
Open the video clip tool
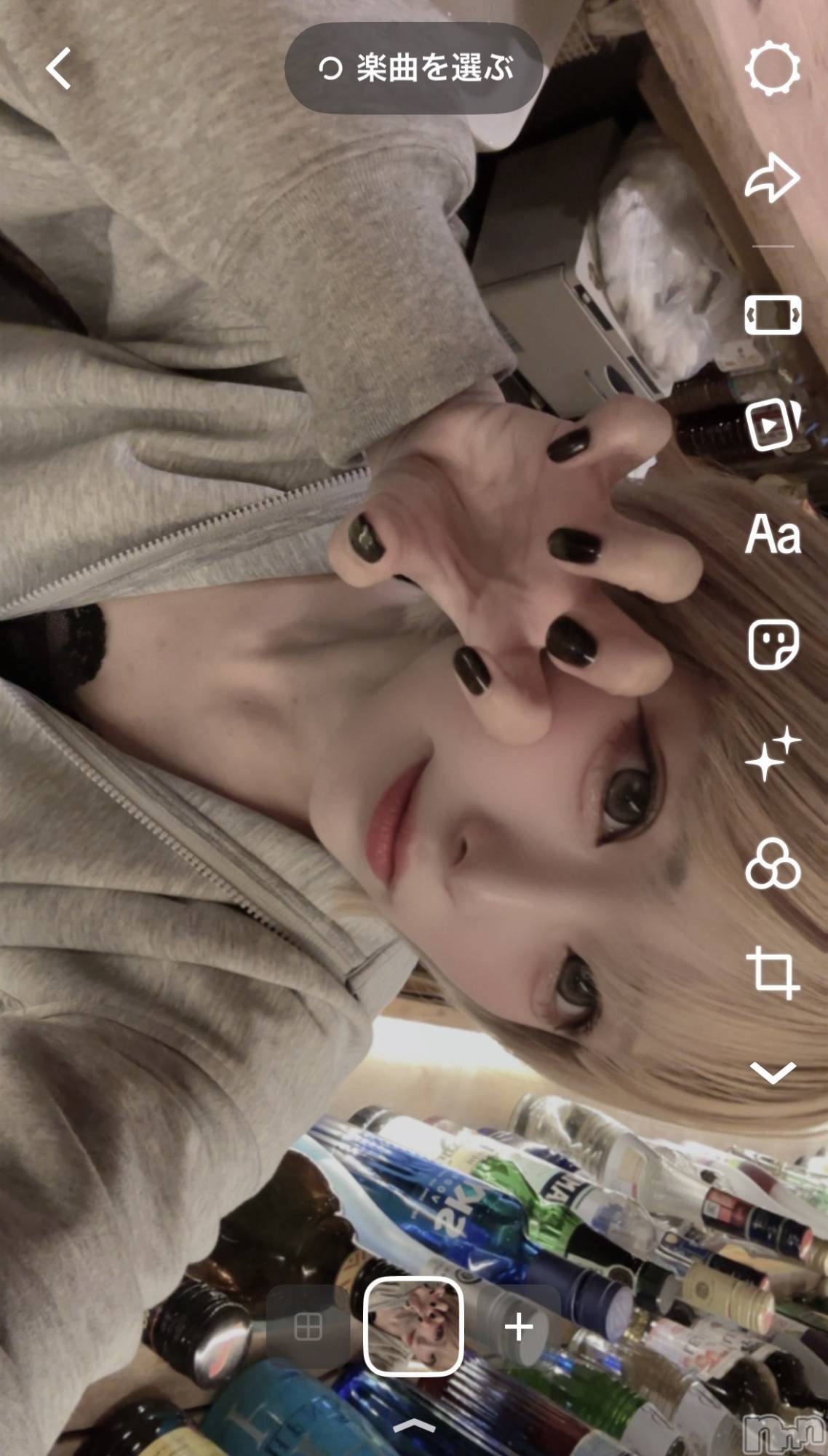coord(773,425)
